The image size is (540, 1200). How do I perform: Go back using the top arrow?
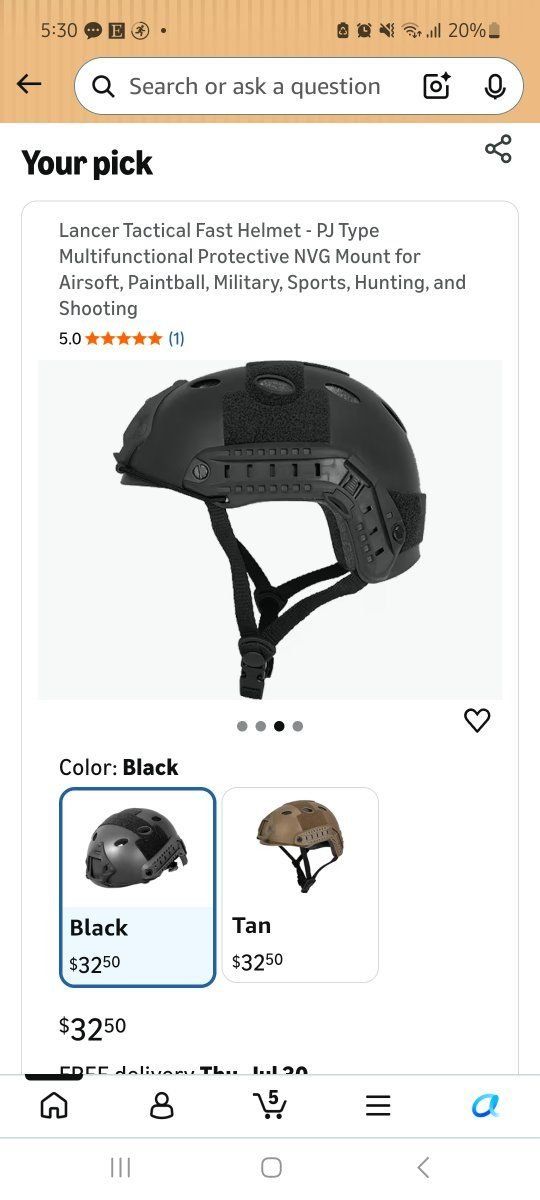tap(29, 85)
